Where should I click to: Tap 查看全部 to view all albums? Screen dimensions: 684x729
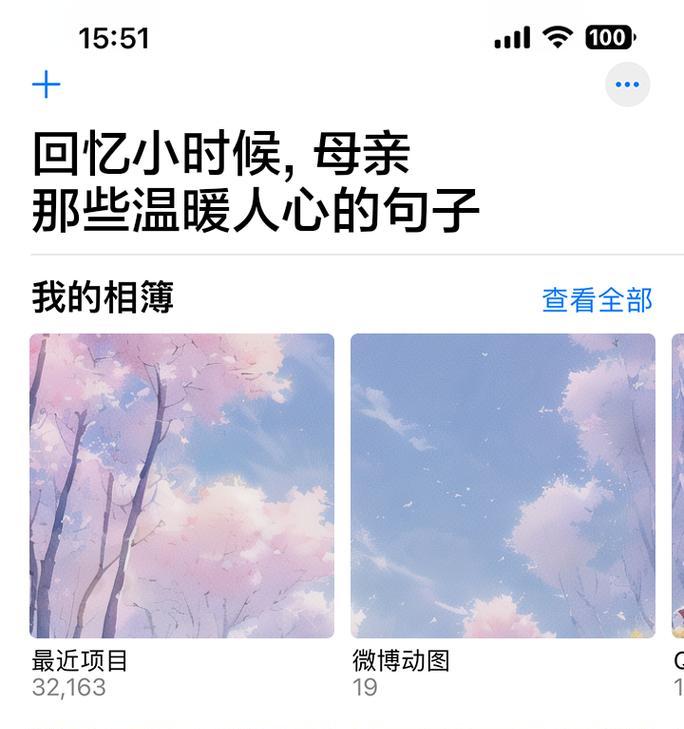click(x=597, y=299)
